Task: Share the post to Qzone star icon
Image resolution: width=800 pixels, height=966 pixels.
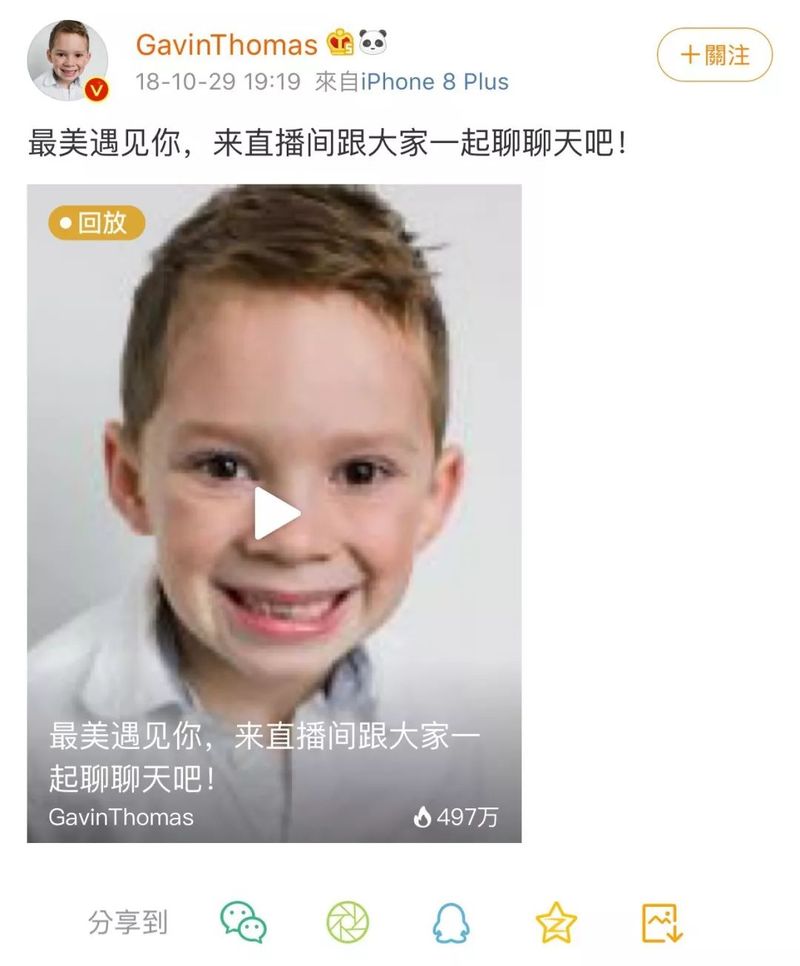Action: (x=556, y=922)
